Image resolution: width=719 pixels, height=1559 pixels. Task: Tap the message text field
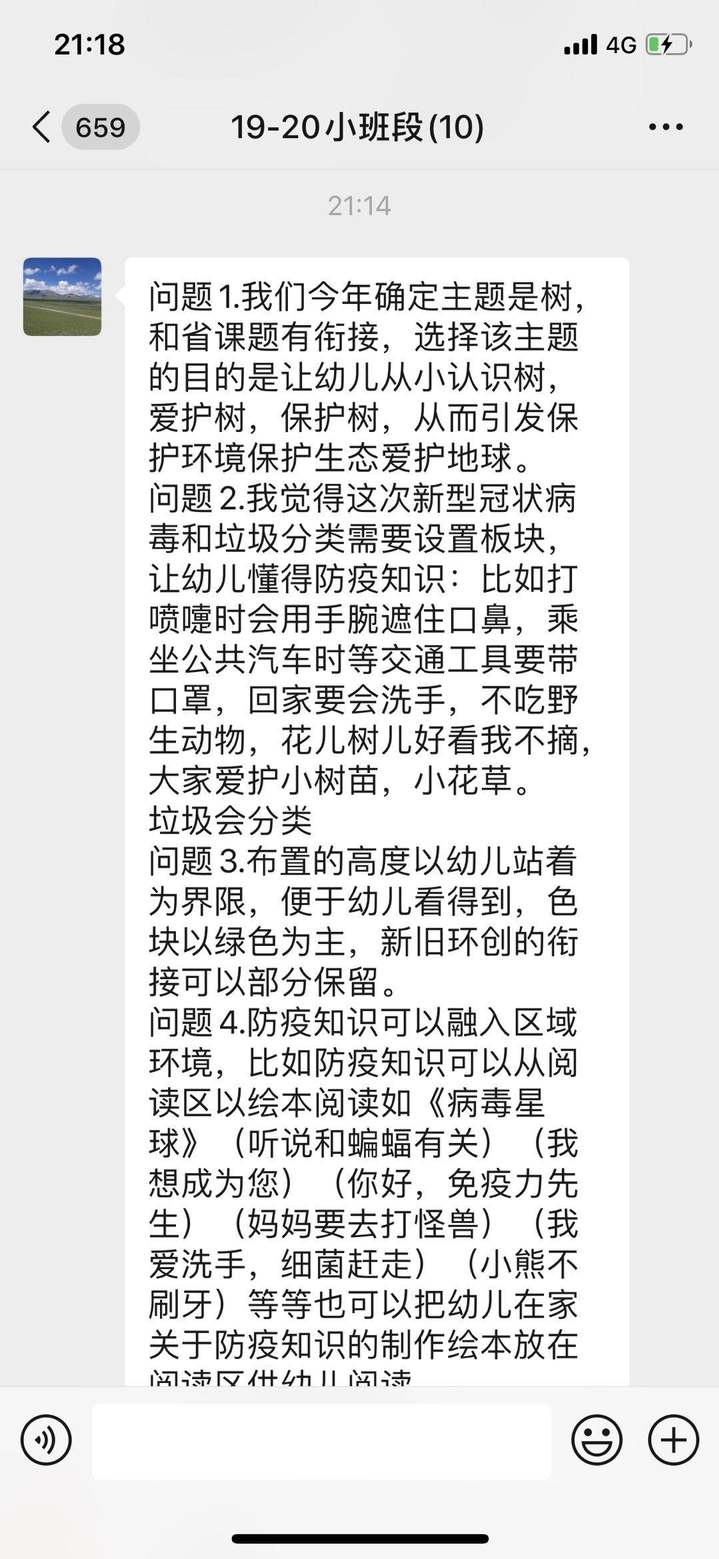pos(321,1441)
